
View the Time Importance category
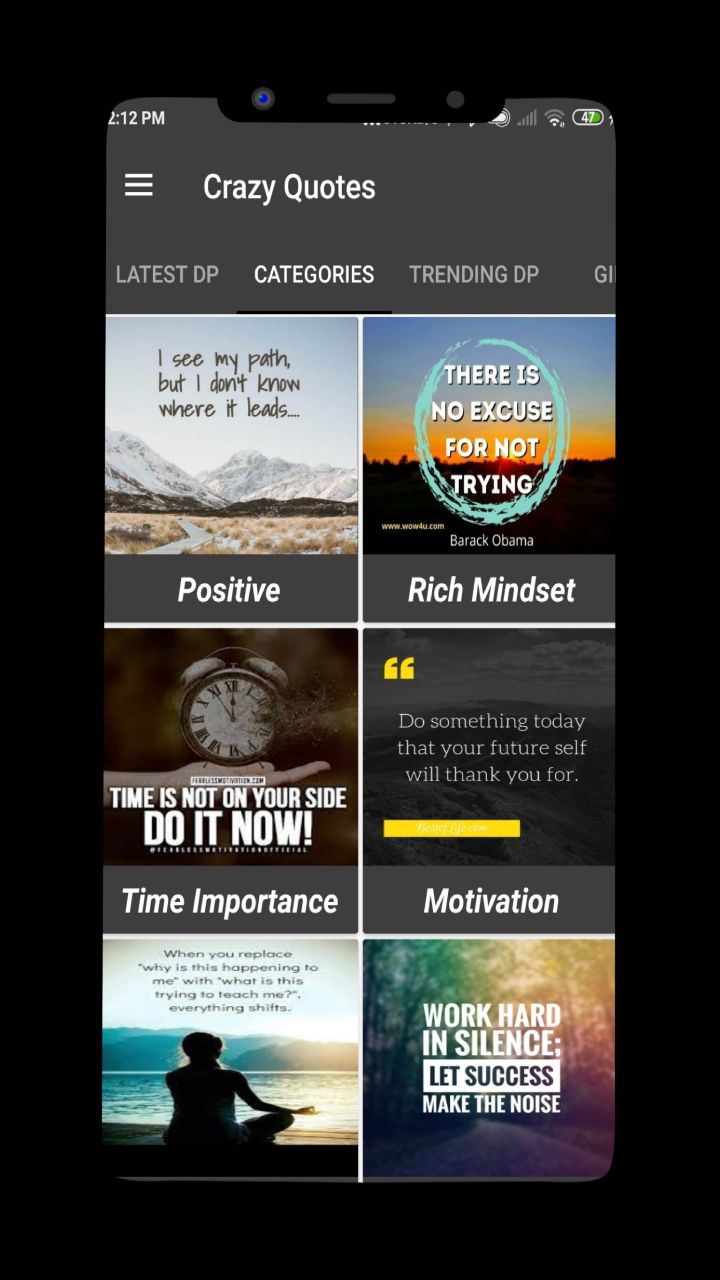click(x=231, y=780)
